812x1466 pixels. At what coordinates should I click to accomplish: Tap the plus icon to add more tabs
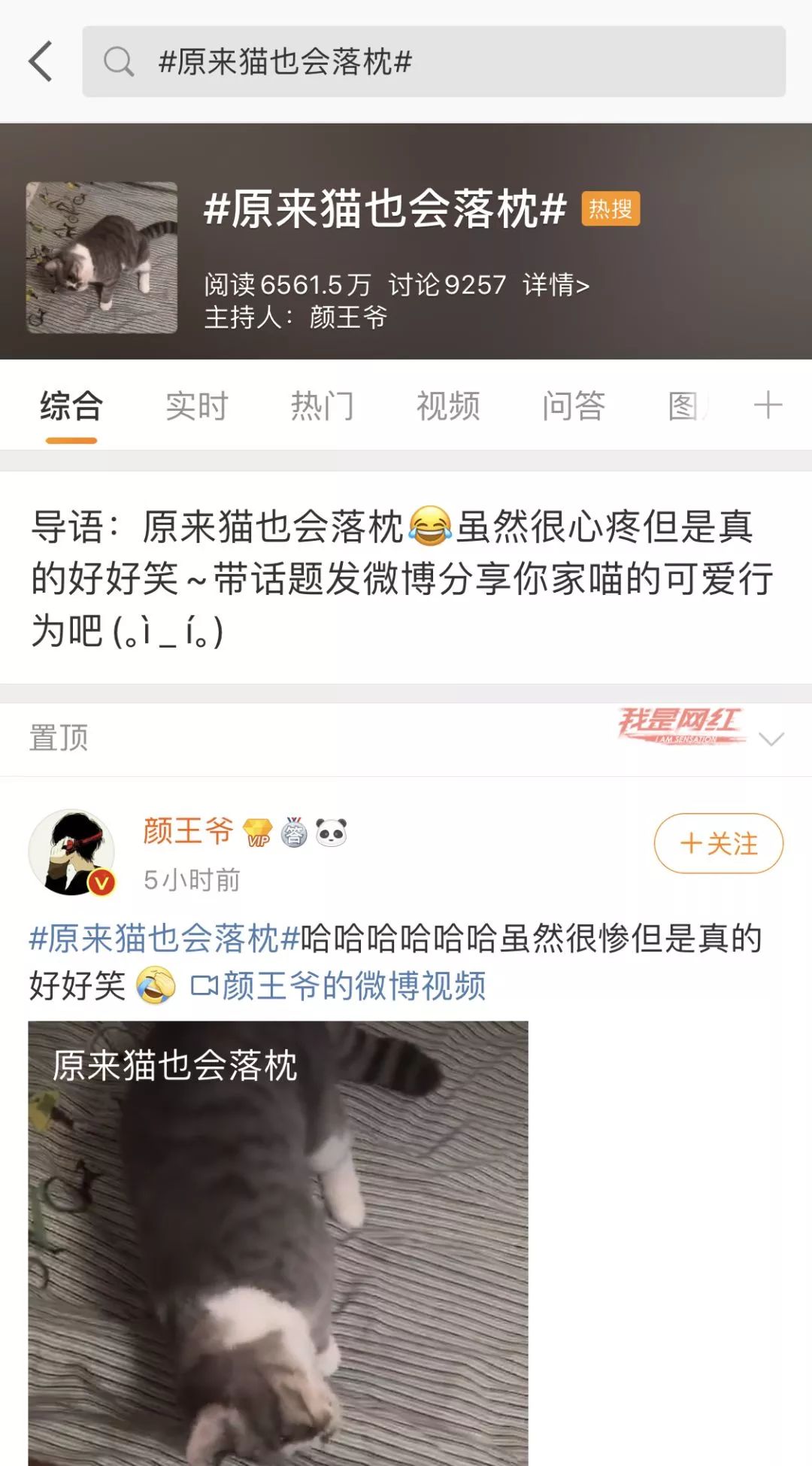768,405
